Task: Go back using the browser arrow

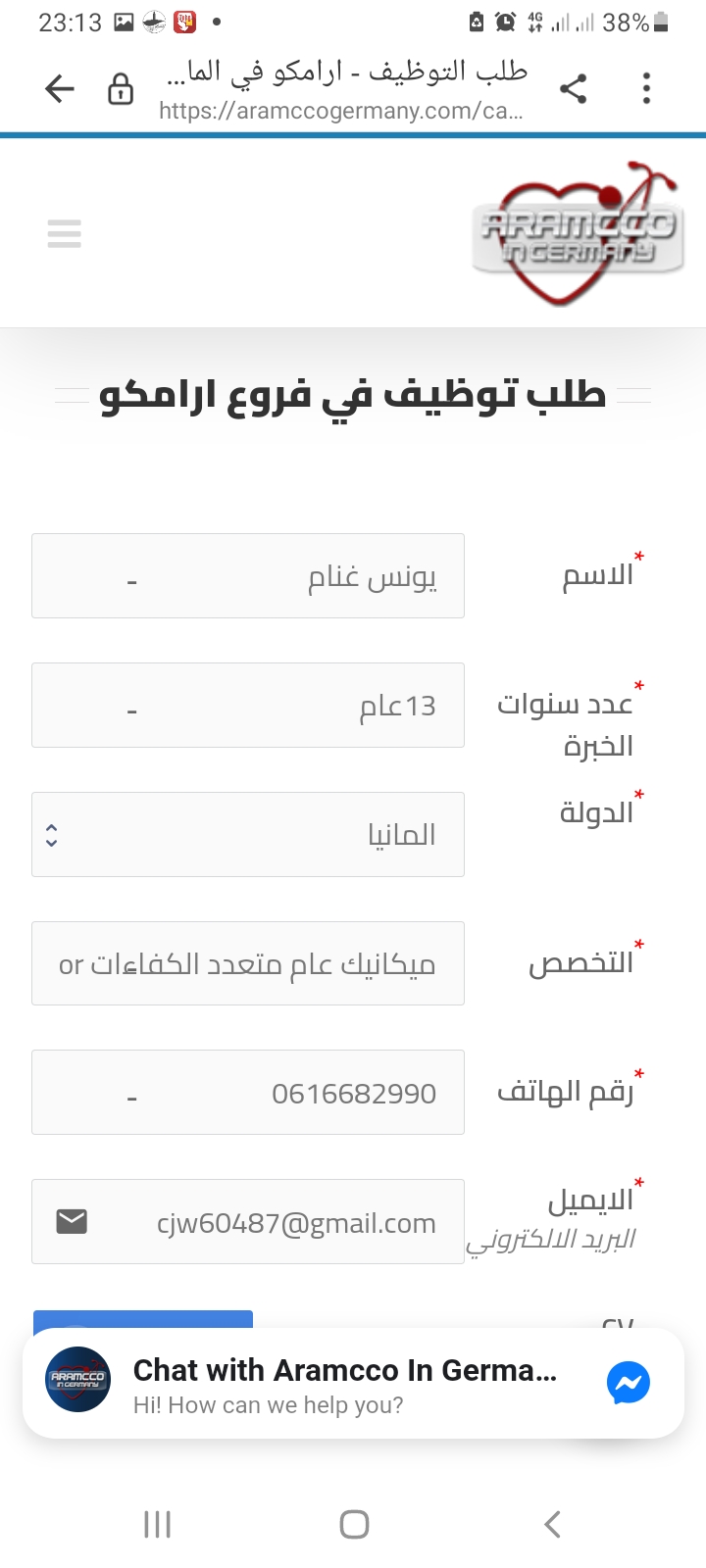Action: pos(60,89)
